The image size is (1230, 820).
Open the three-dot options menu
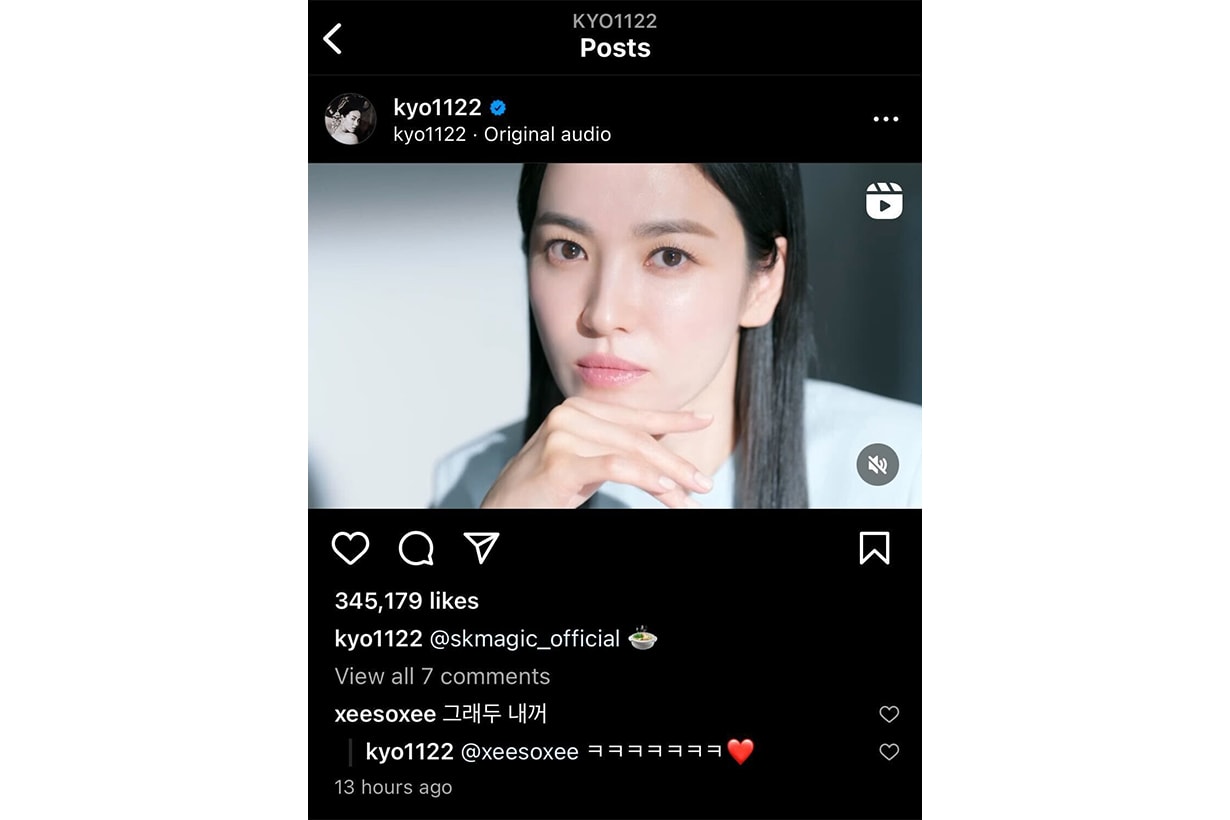(885, 119)
